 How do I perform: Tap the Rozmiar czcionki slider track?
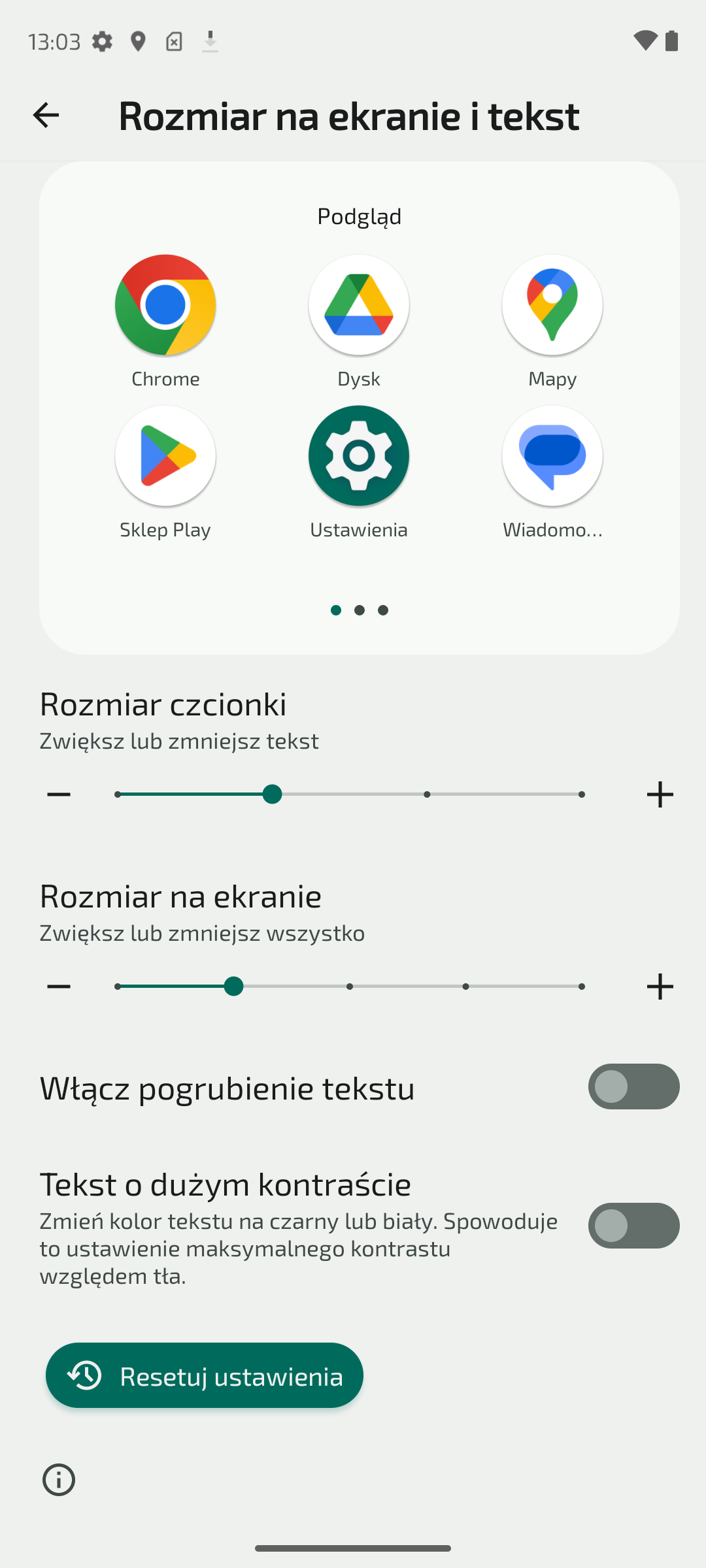click(349, 794)
